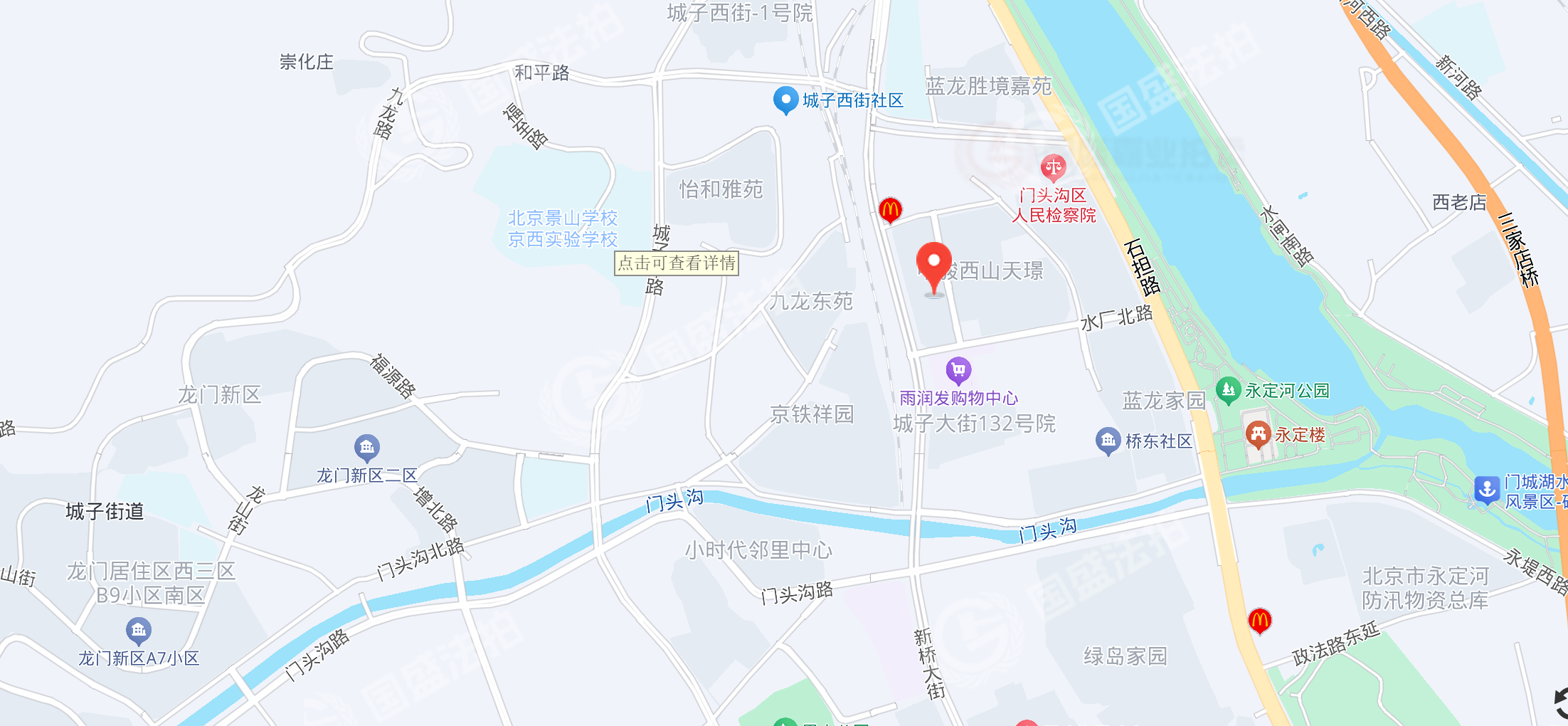Select the 桥东社区 marker
This screenshot has width=1568, height=726.
tap(1108, 441)
